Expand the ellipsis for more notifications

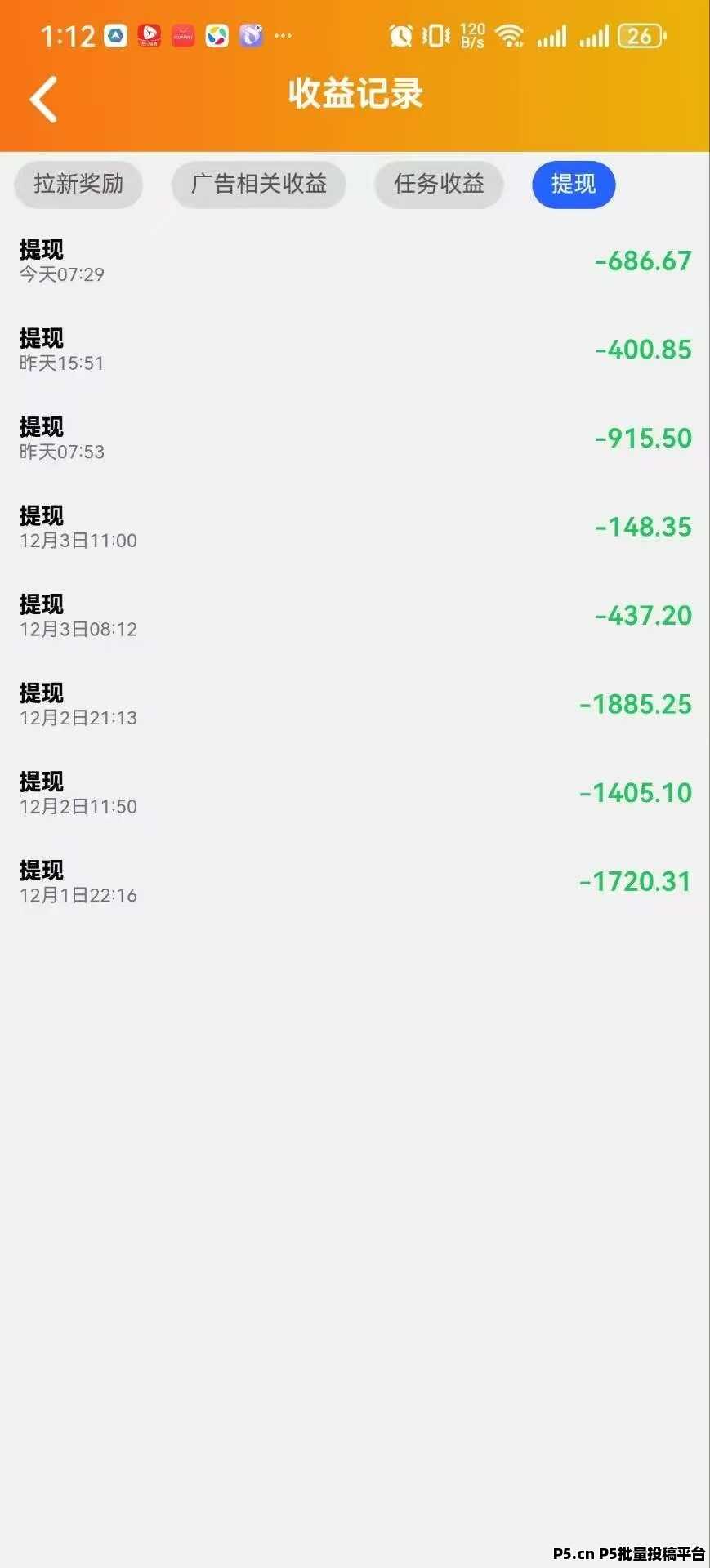coord(283,35)
